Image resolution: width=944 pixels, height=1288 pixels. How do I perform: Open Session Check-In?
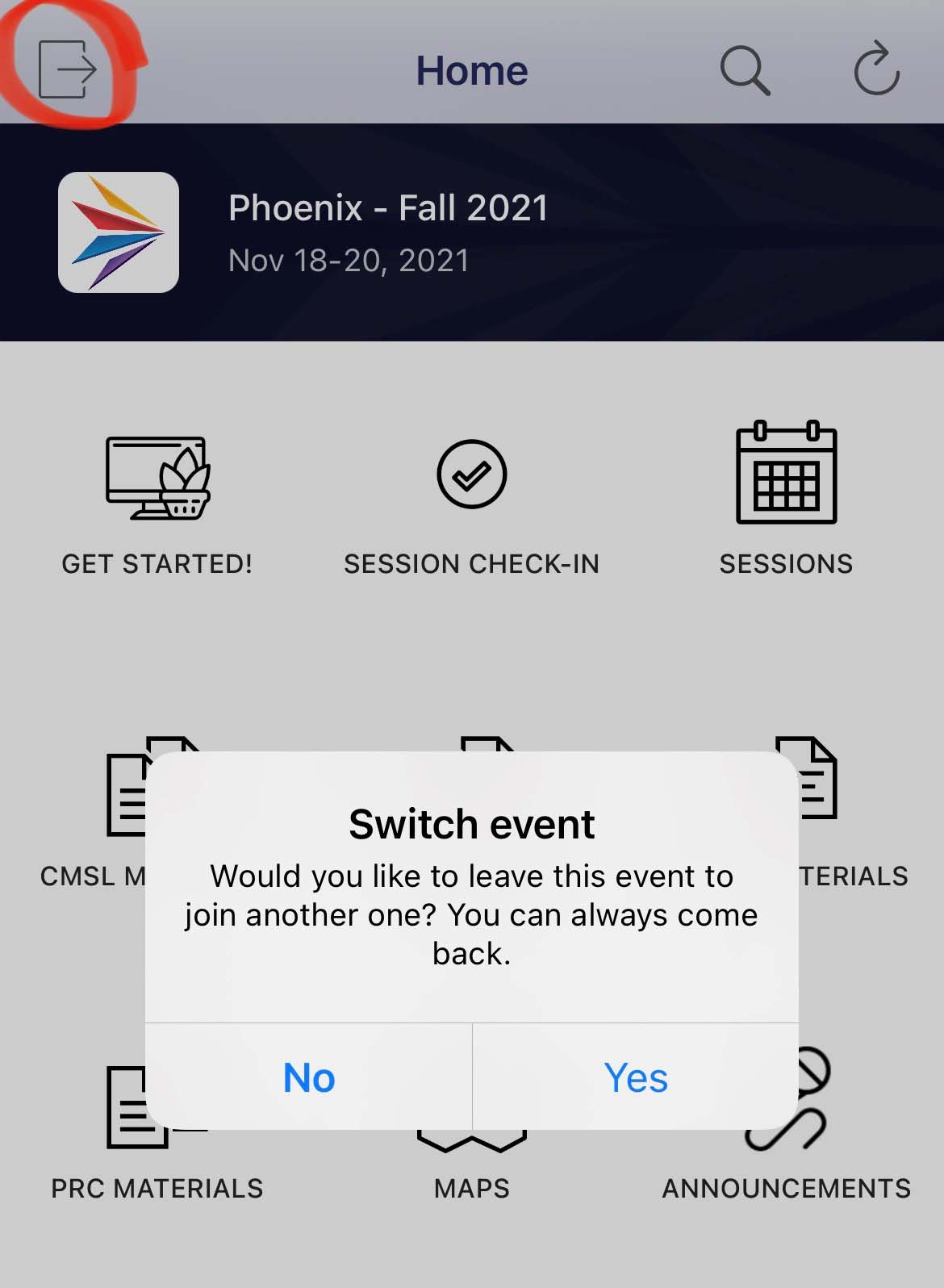pos(472,502)
